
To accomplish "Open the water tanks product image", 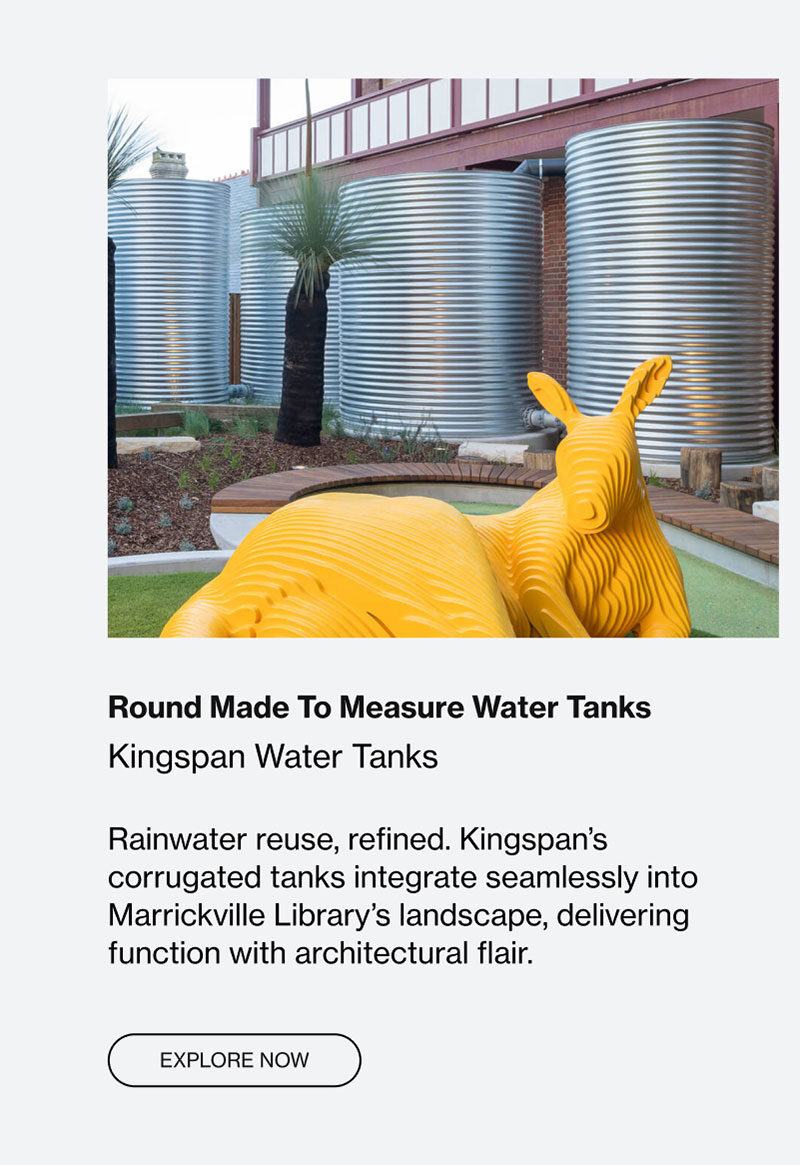I will (x=442, y=357).
